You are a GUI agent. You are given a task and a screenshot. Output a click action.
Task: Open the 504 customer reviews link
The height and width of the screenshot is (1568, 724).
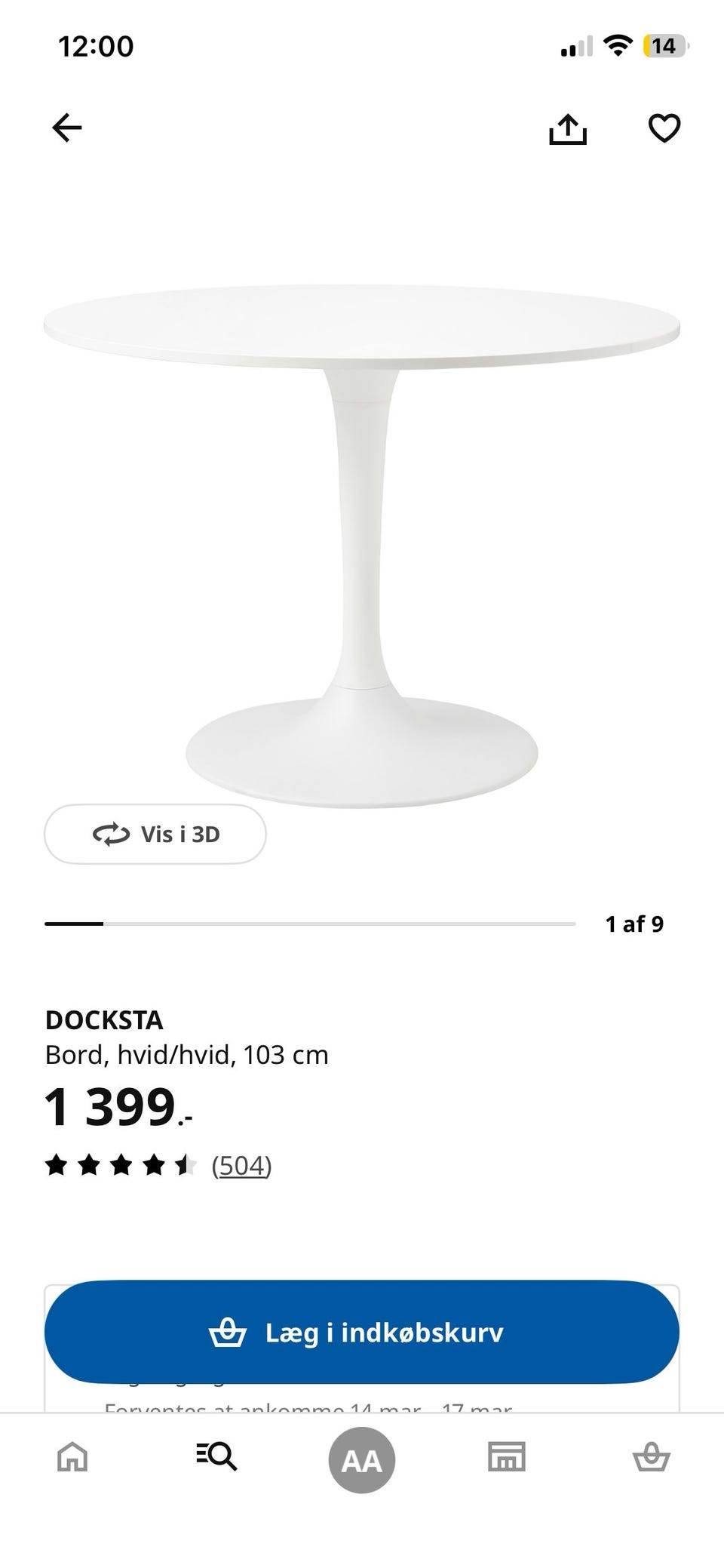[x=241, y=1166]
